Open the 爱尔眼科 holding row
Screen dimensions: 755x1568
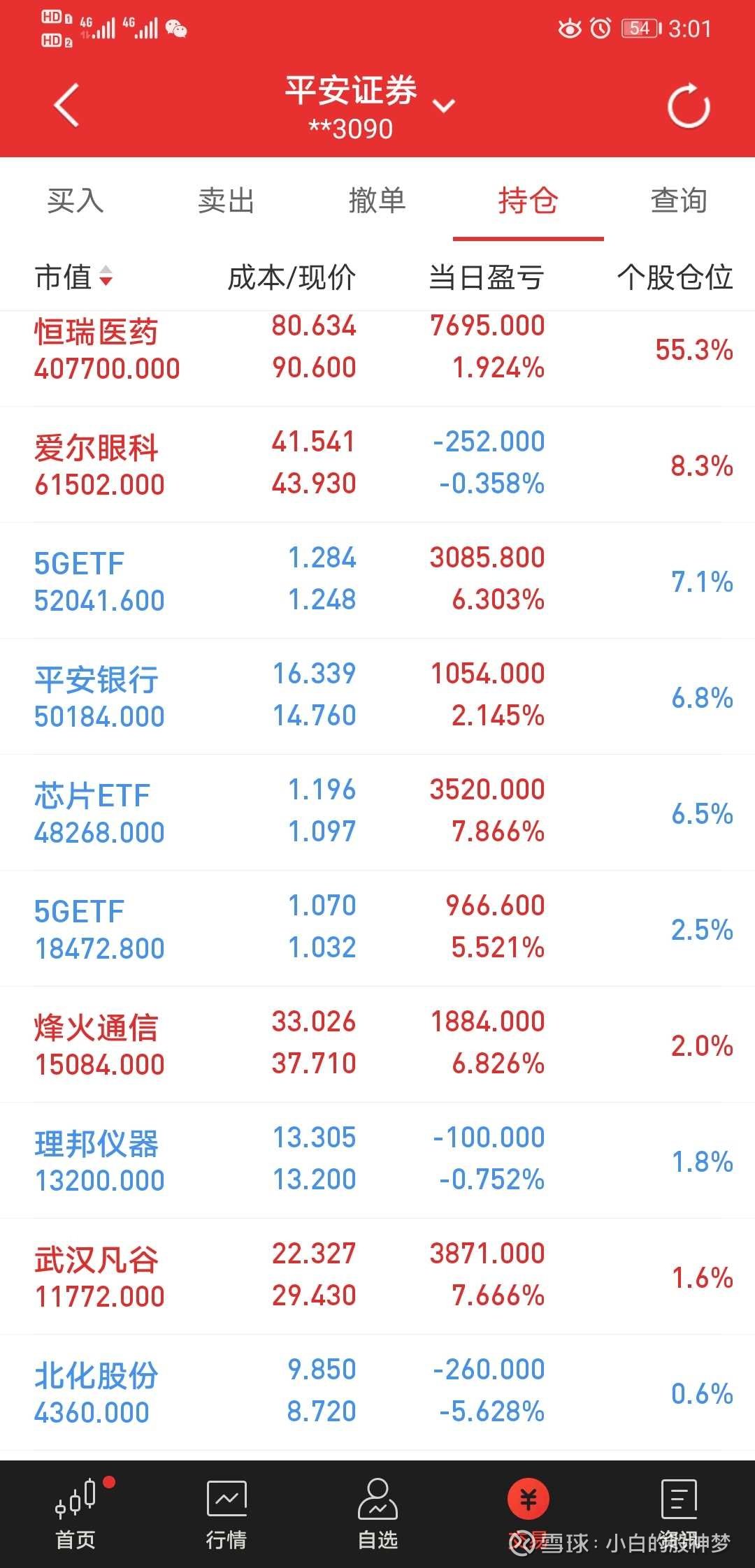377,464
